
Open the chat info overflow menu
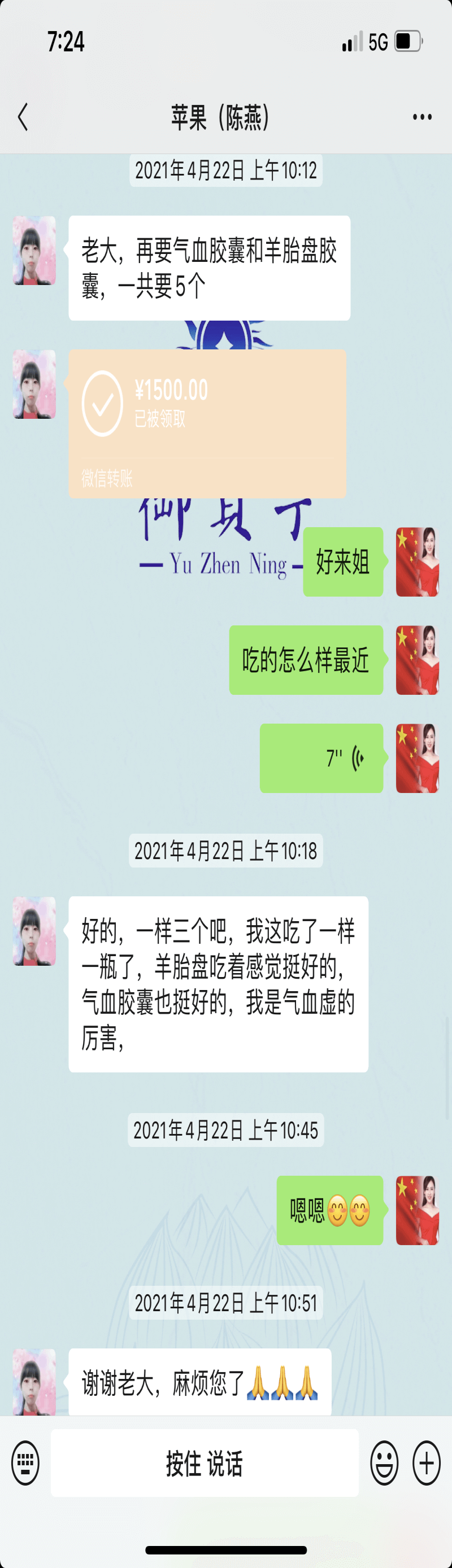click(422, 117)
